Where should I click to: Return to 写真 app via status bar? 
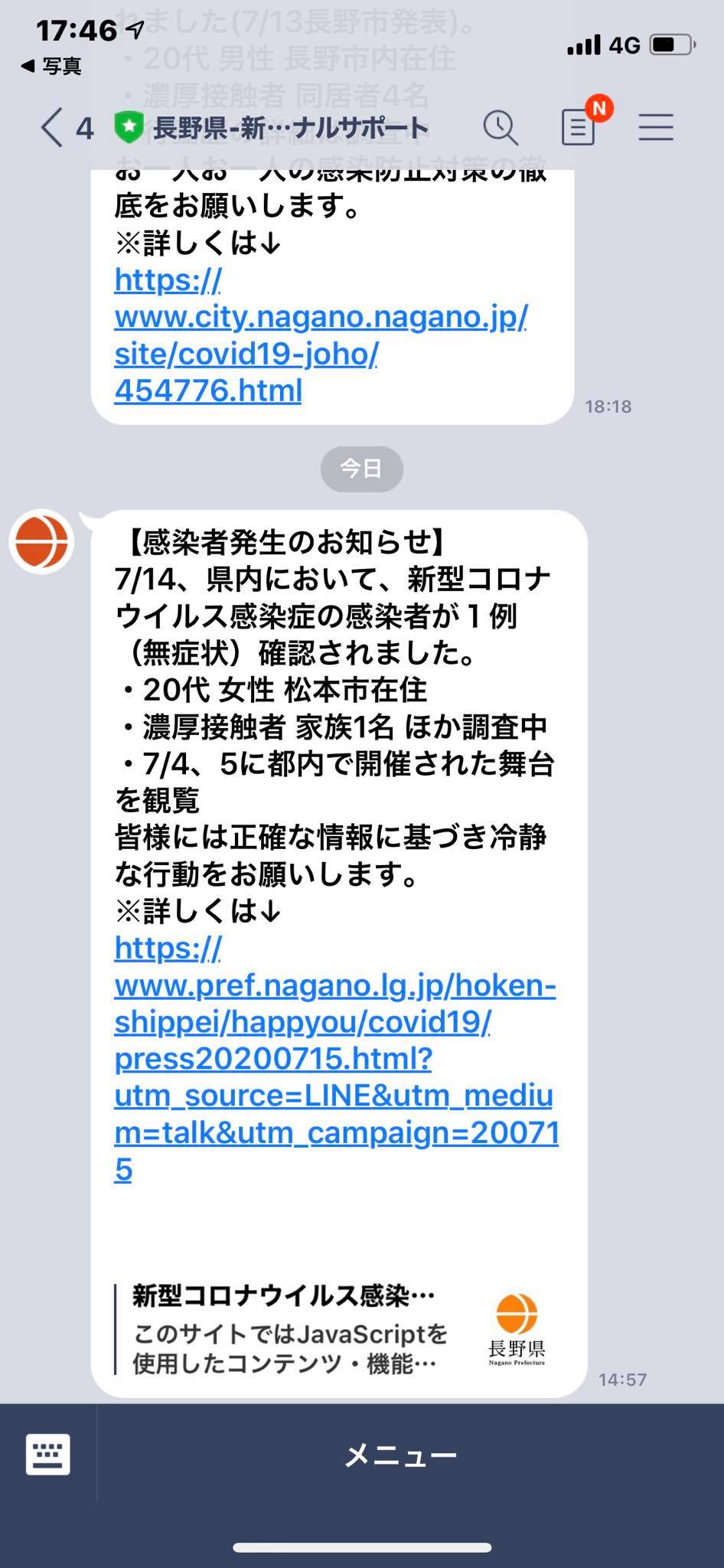click(x=51, y=67)
